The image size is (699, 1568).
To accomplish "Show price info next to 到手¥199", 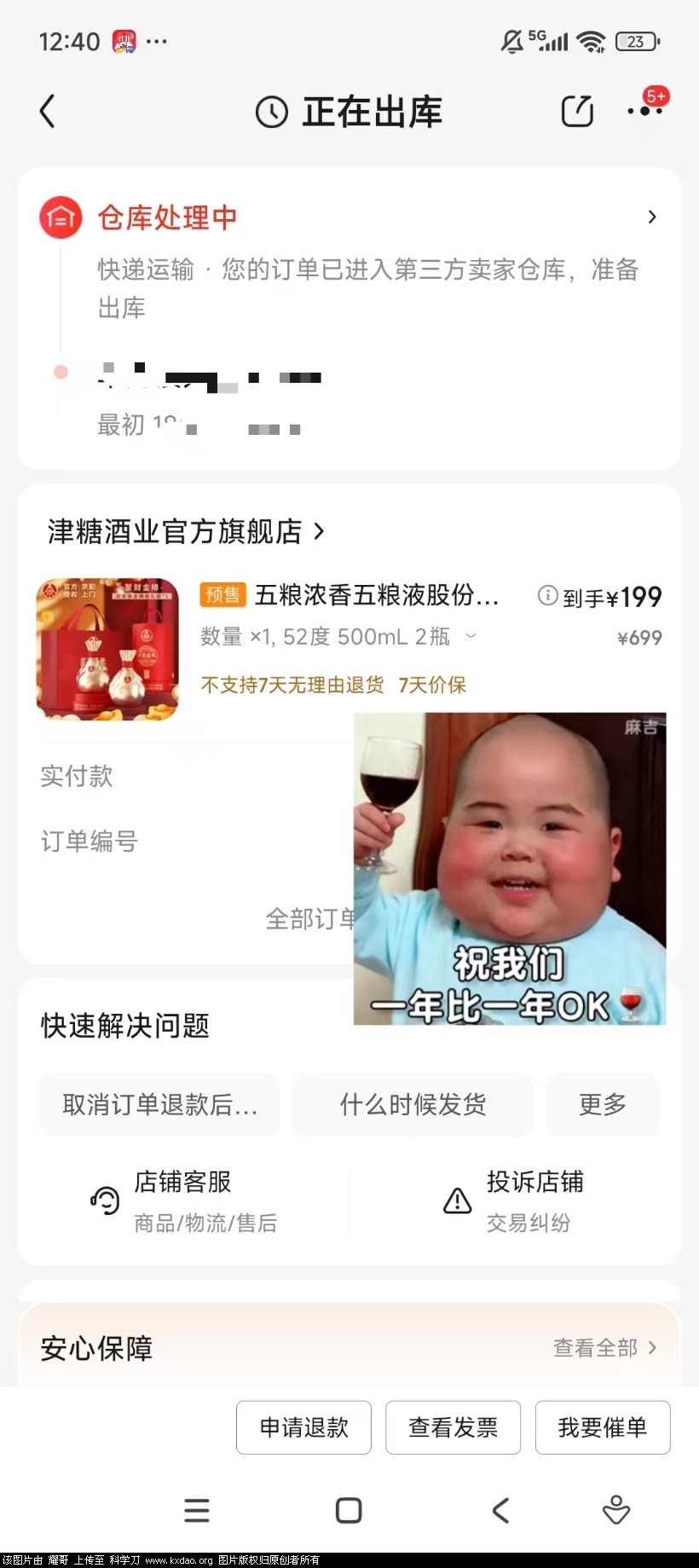I will point(547,596).
